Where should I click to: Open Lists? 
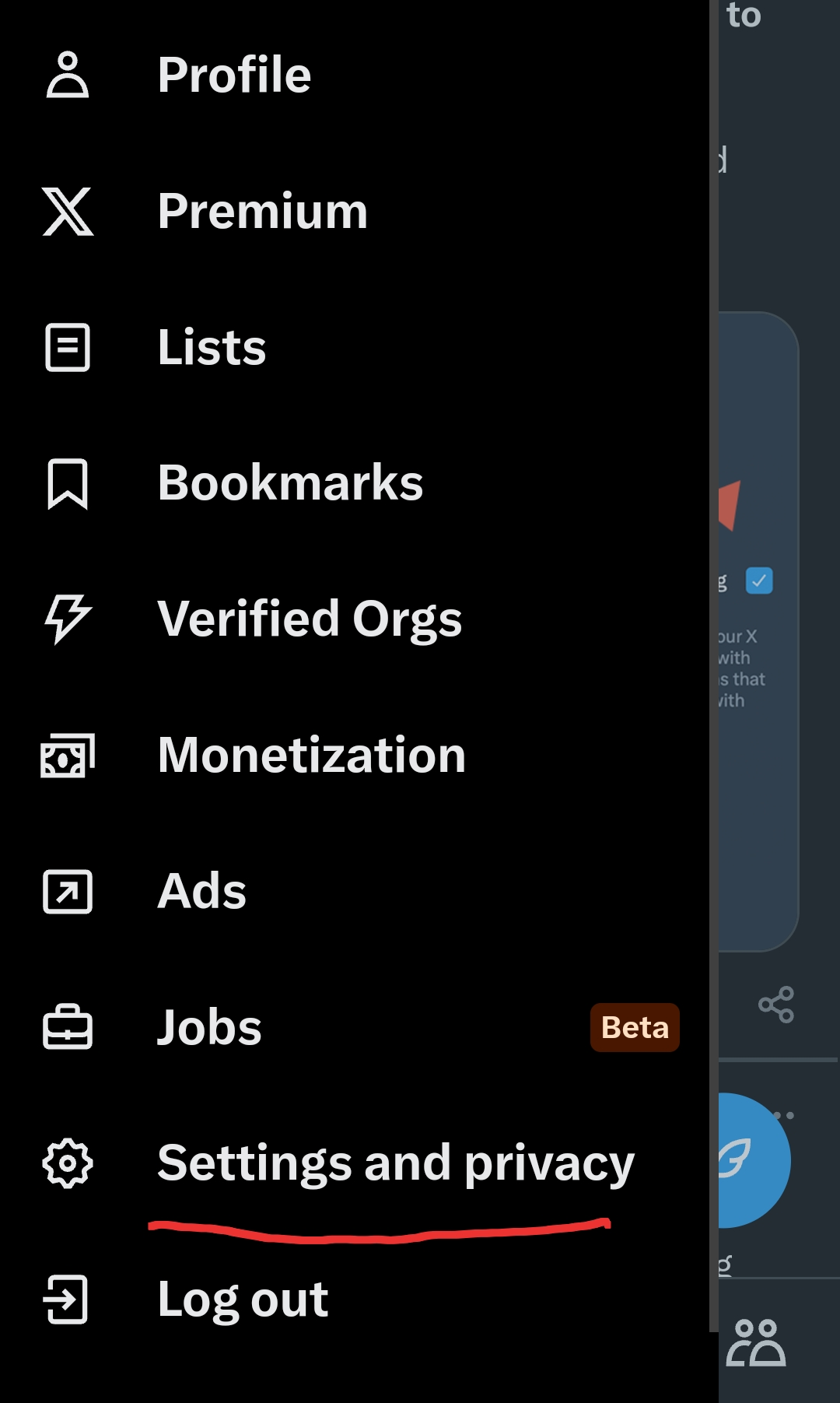pos(212,348)
